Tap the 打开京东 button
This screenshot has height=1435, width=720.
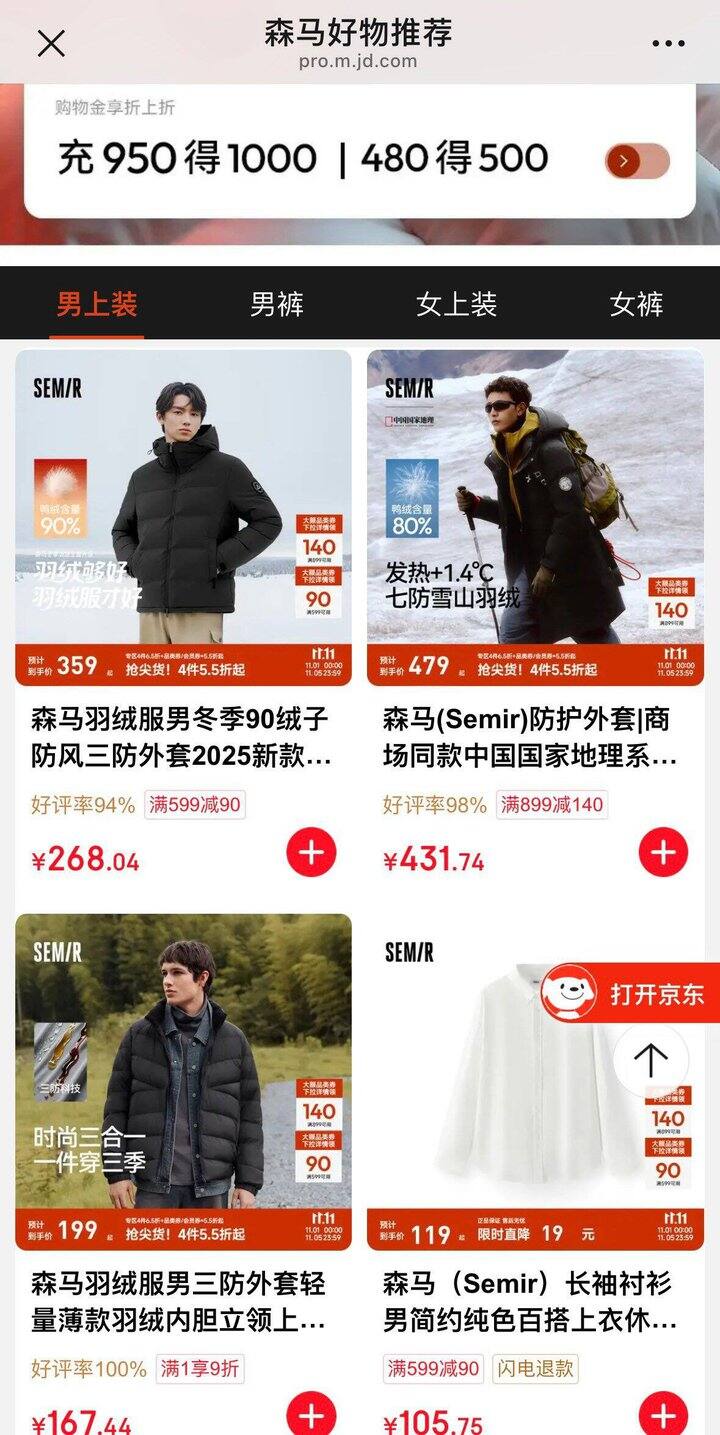(x=632, y=994)
